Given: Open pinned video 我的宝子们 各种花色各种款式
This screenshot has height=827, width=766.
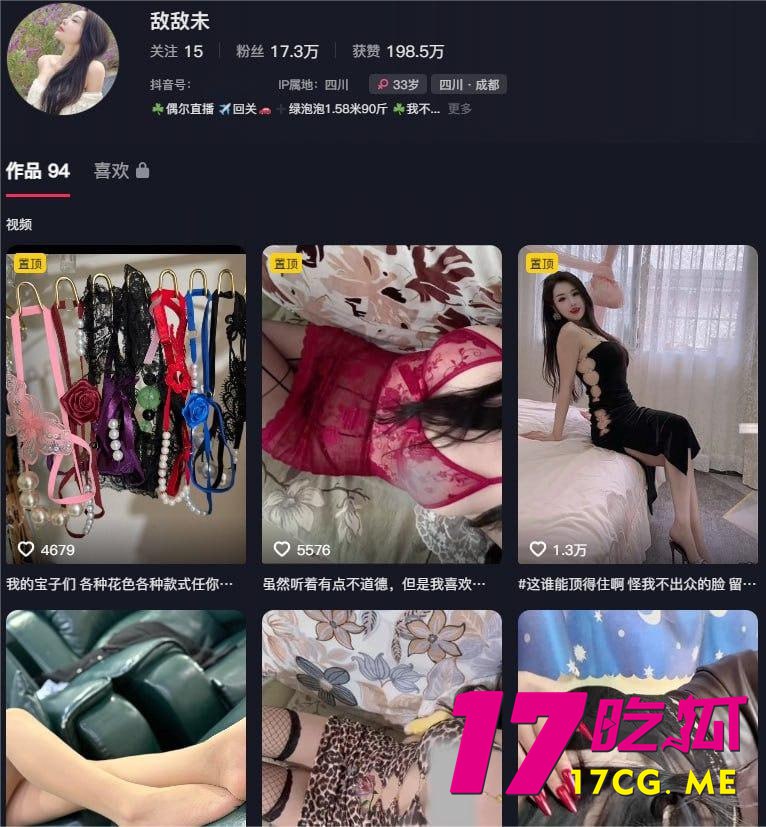Looking at the screenshot, I should tap(126, 405).
